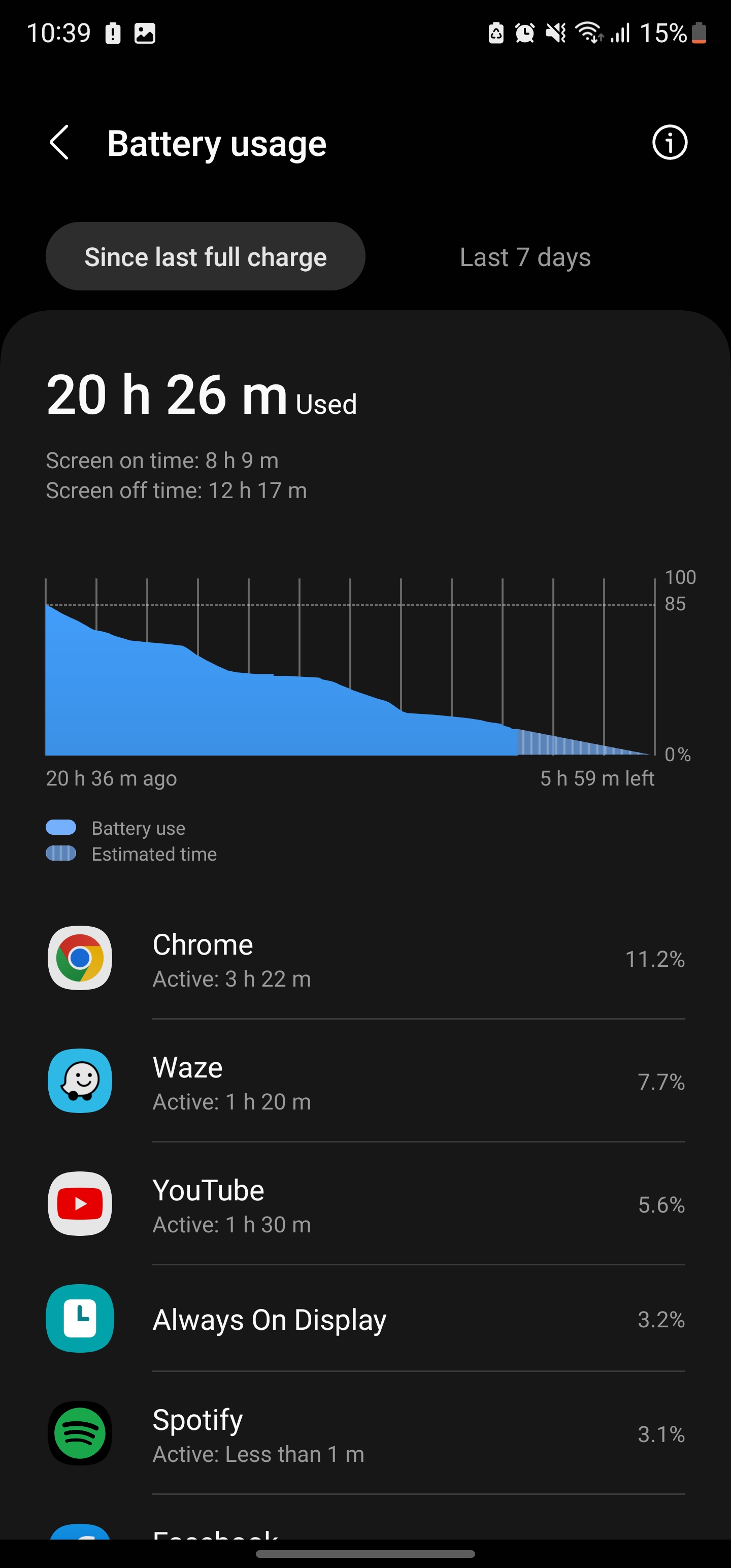Switch to the Last 7 days tab
This screenshot has width=731, height=1568.
pos(525,257)
